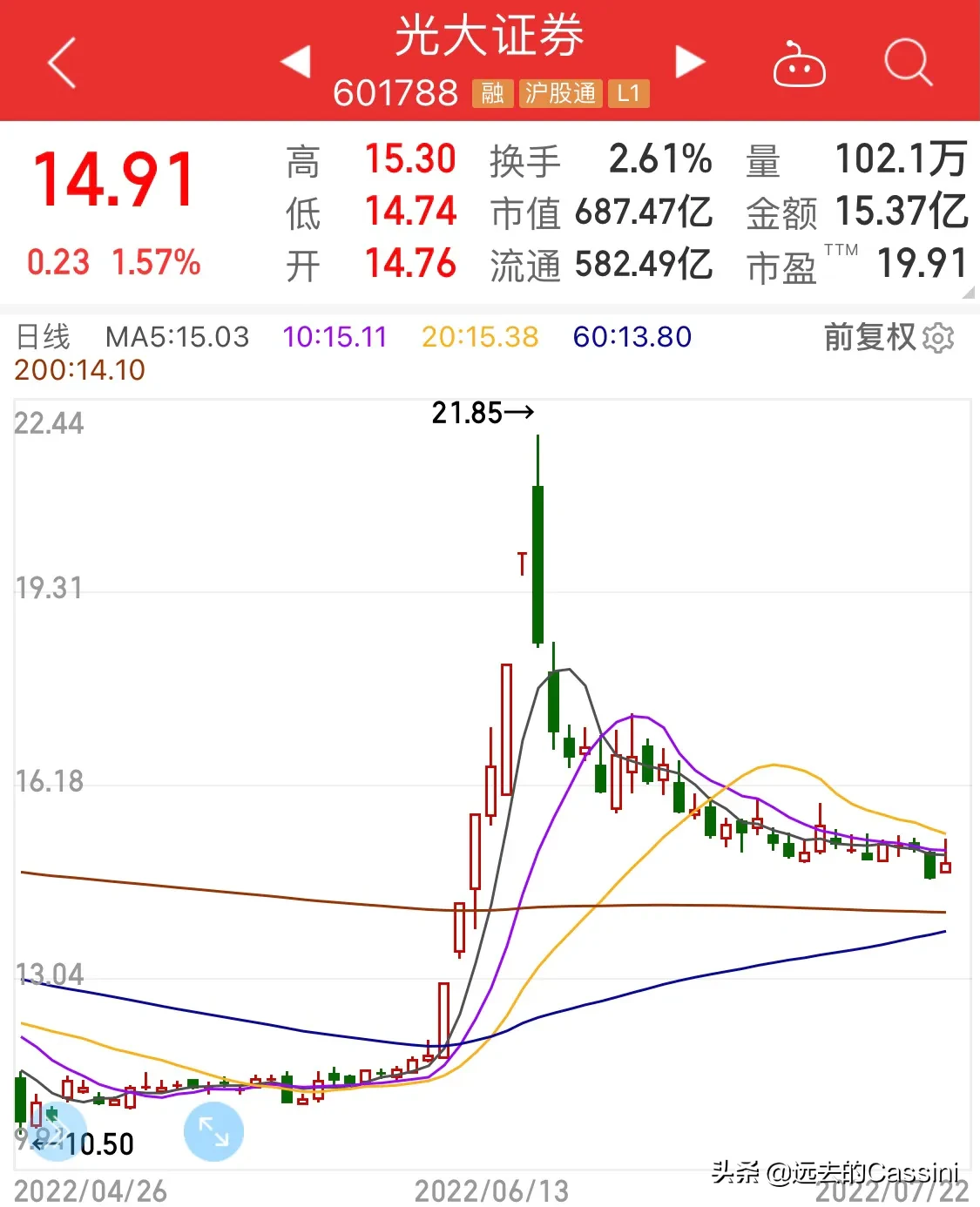Expand the quote details corner arrow
The height and width of the screenshot is (1207, 980).
[968, 293]
